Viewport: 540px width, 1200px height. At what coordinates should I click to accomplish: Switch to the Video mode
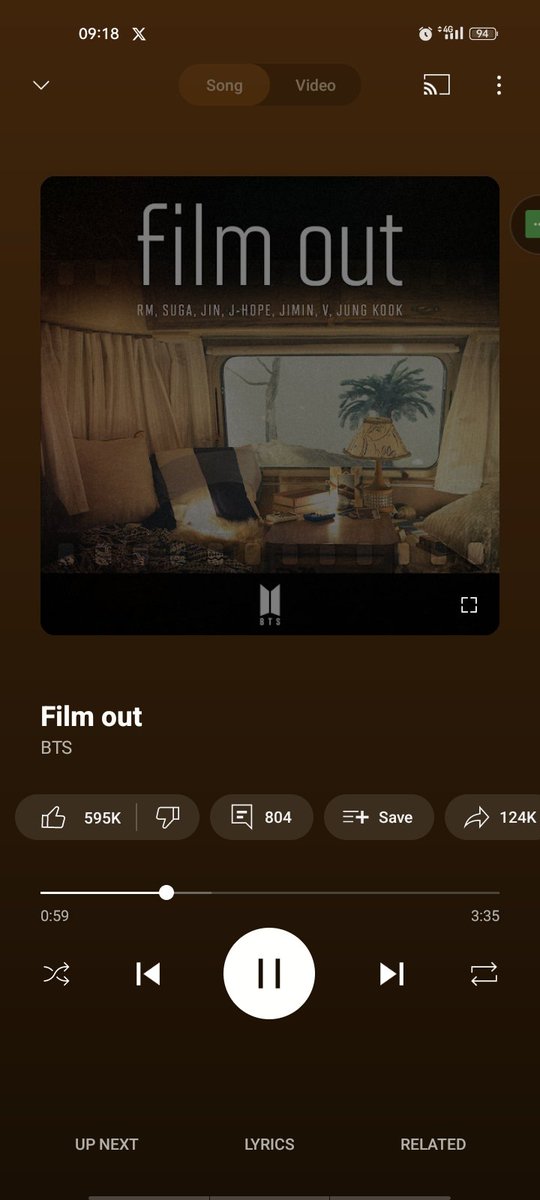click(x=315, y=85)
